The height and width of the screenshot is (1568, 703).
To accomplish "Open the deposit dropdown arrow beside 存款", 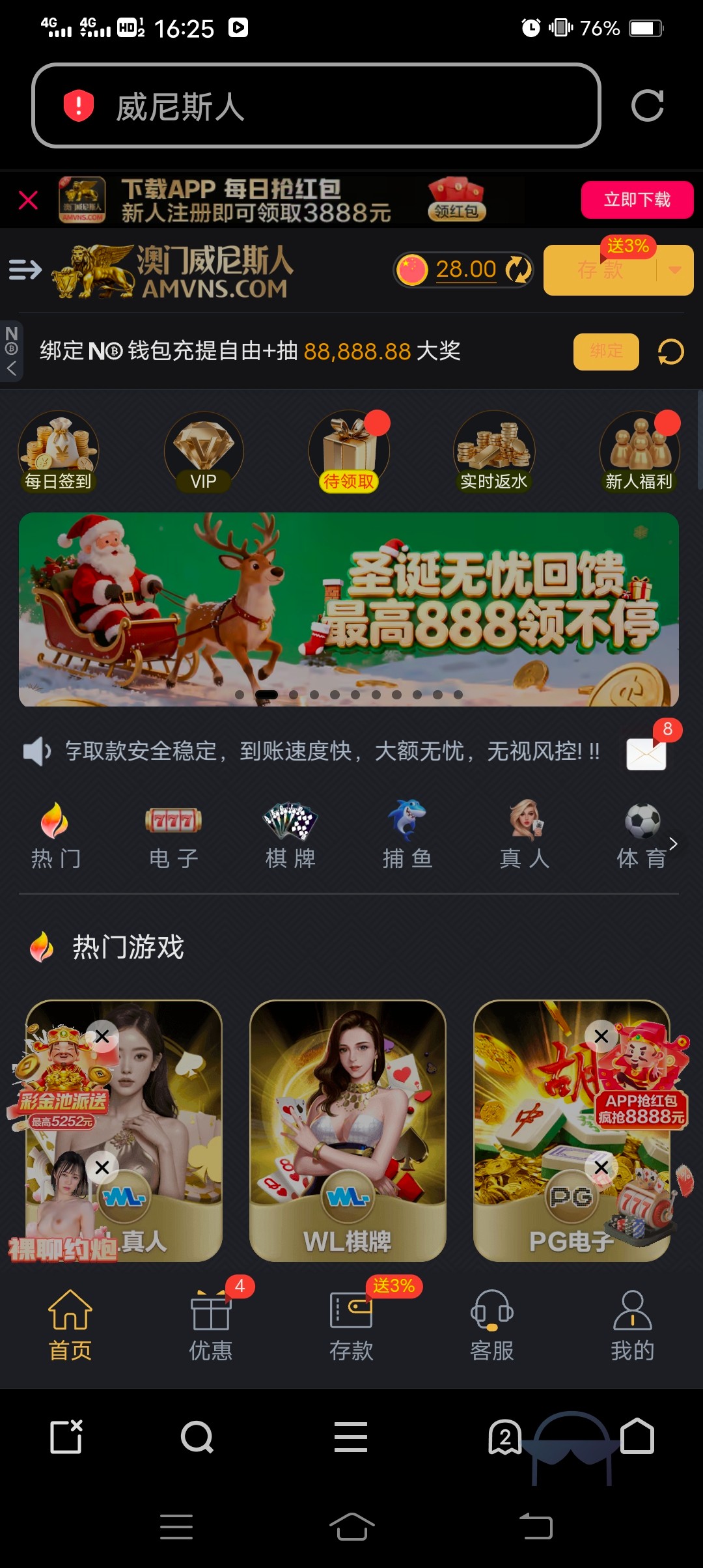I will click(676, 270).
